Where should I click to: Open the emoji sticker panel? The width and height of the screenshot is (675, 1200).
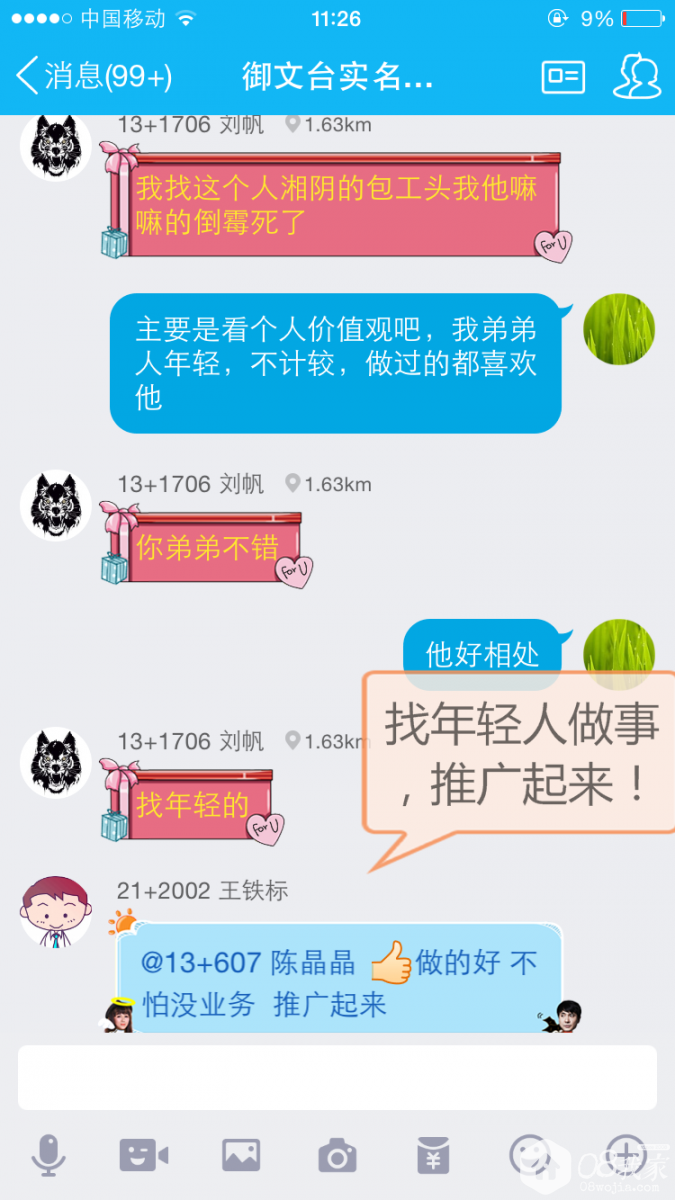click(529, 1155)
